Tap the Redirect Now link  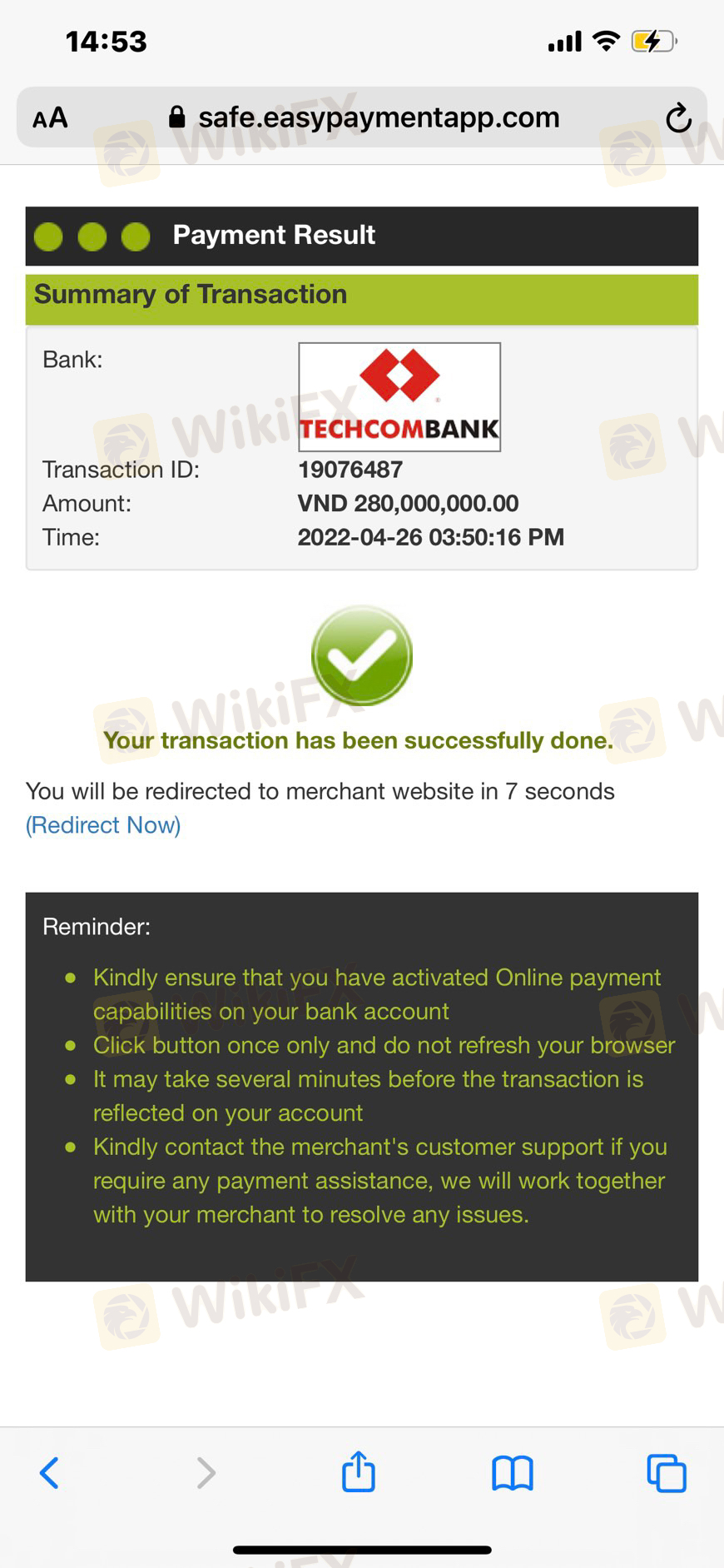point(103,825)
